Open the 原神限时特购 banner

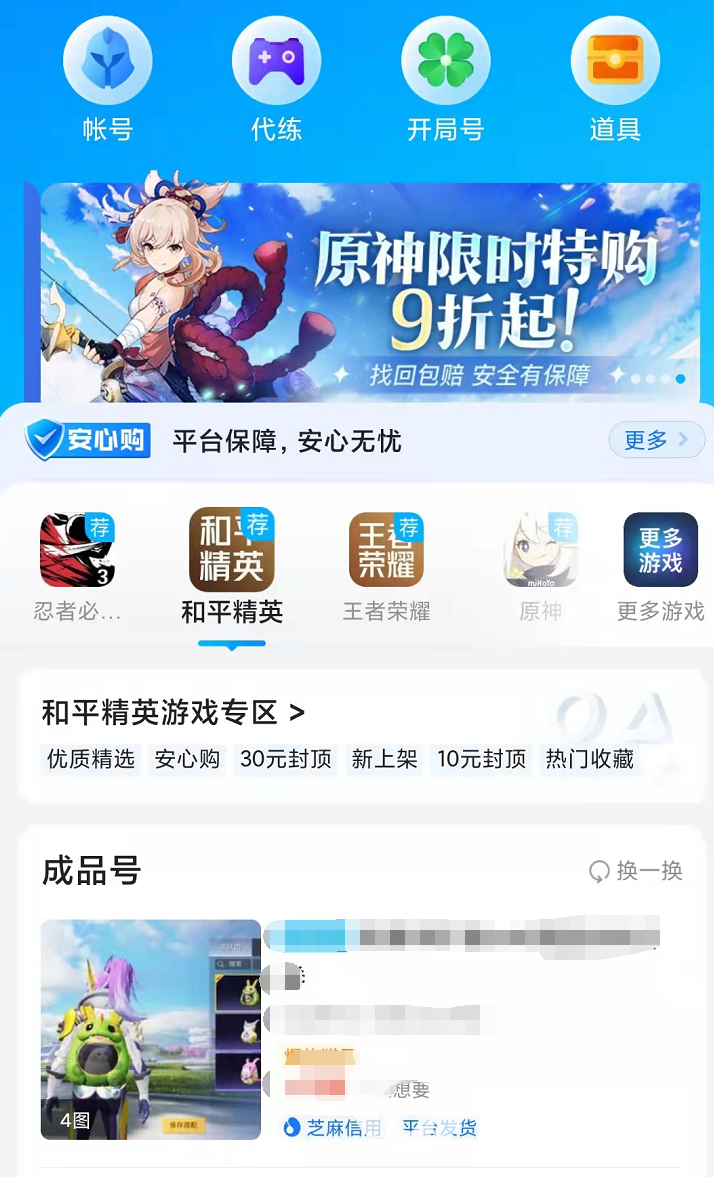(x=370, y=292)
